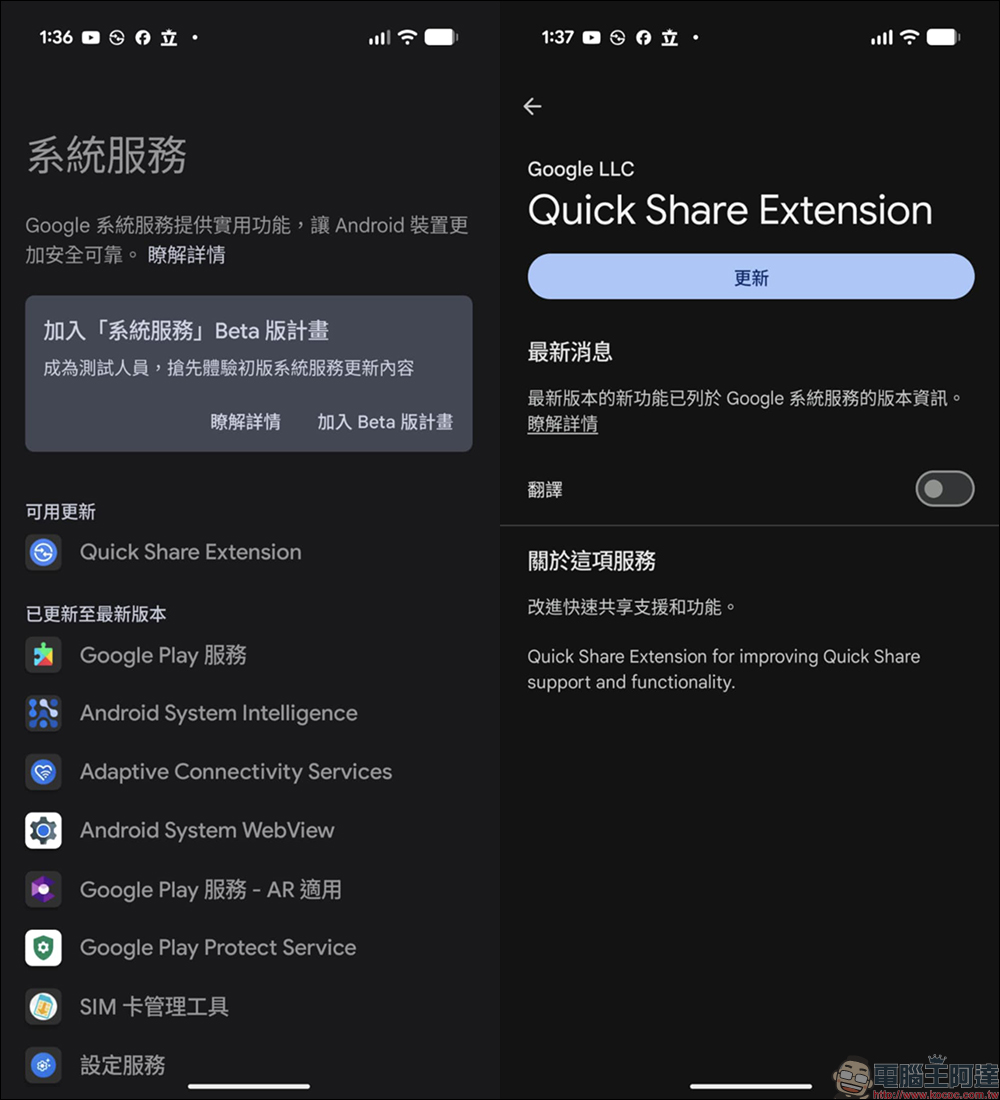This screenshot has height=1100, width=1000.
Task: Tap the Facebook icon in the status bar
Action: coord(145,37)
